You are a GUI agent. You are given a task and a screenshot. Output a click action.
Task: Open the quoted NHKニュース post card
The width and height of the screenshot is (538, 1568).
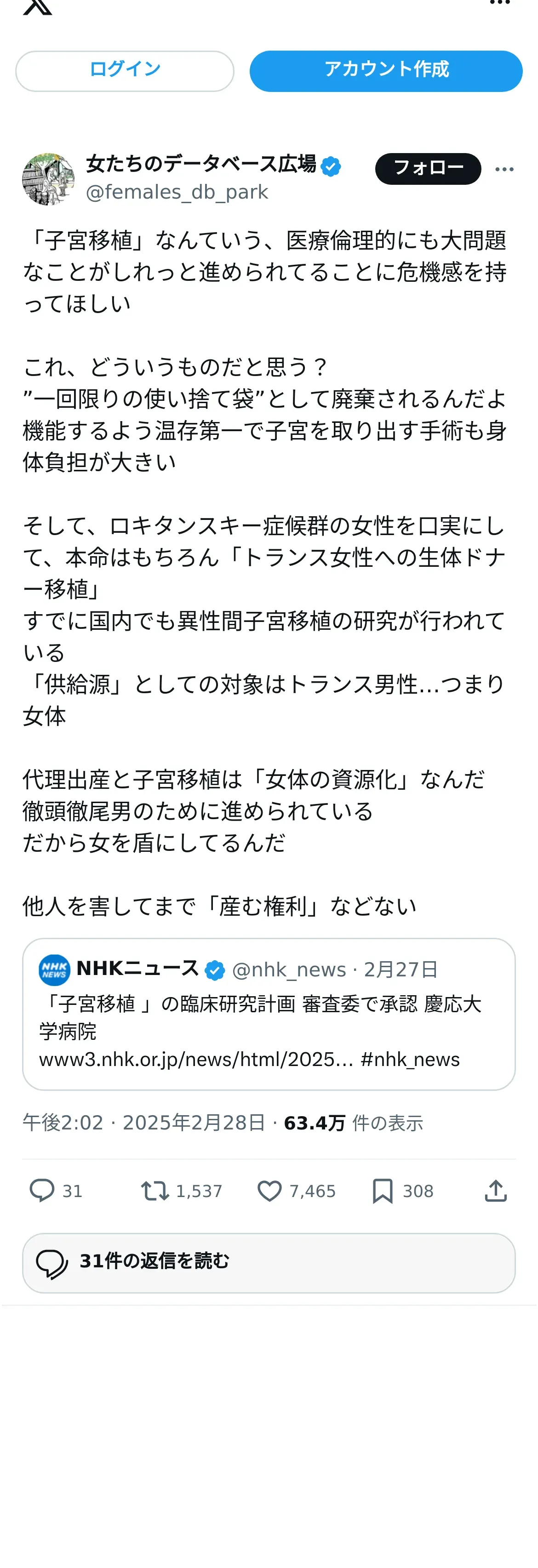pos(269,1014)
